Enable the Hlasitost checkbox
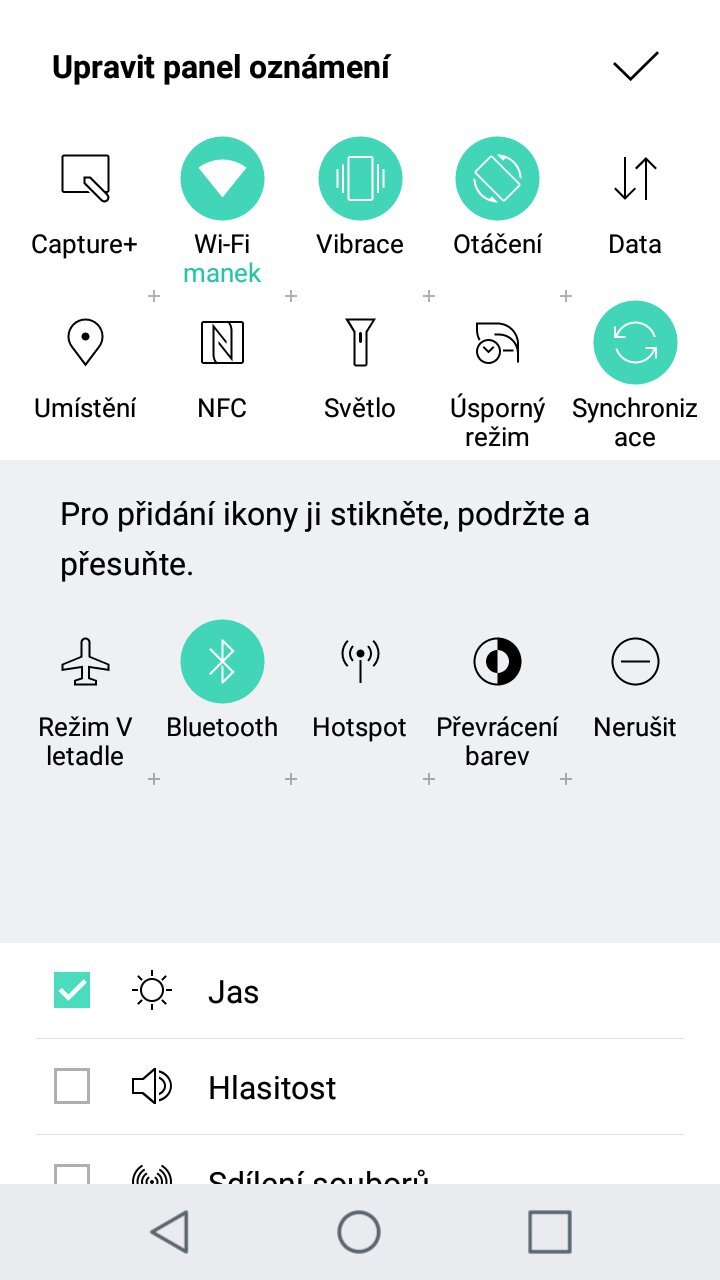 click(x=71, y=1085)
